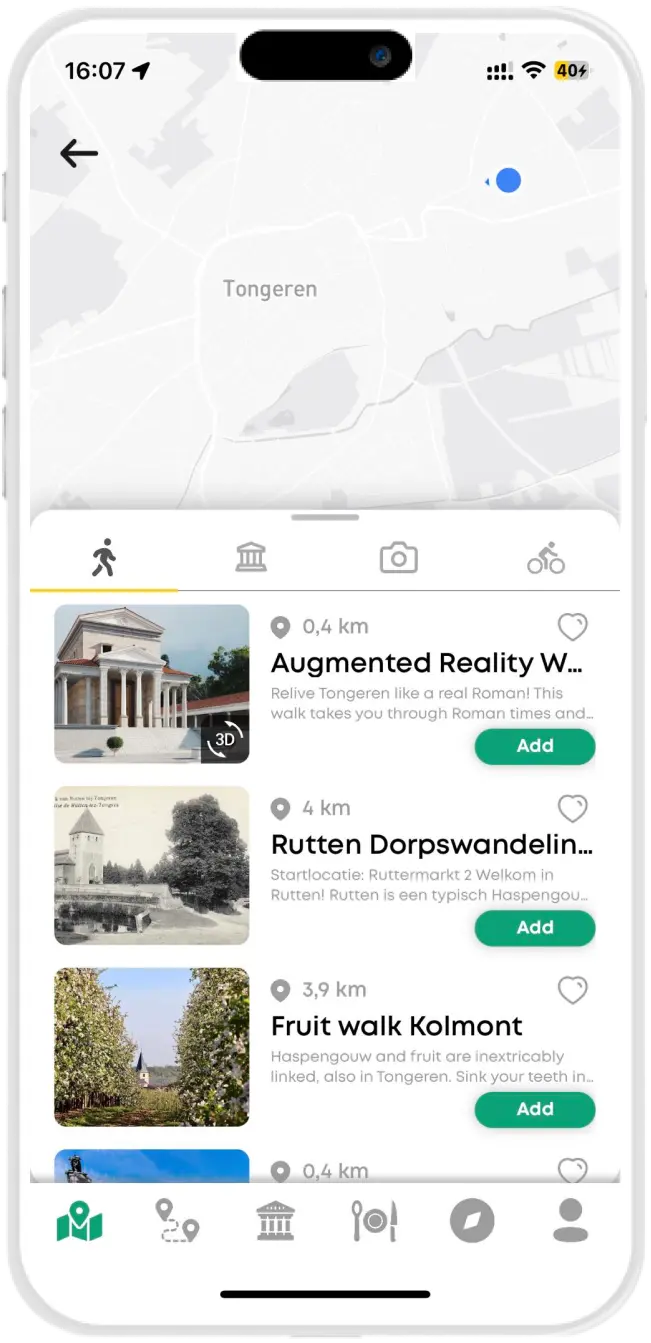This screenshot has height=1343, width=651.
Task: Favorite the Rutten Dorpswandeling walk
Action: pyautogui.click(x=572, y=808)
